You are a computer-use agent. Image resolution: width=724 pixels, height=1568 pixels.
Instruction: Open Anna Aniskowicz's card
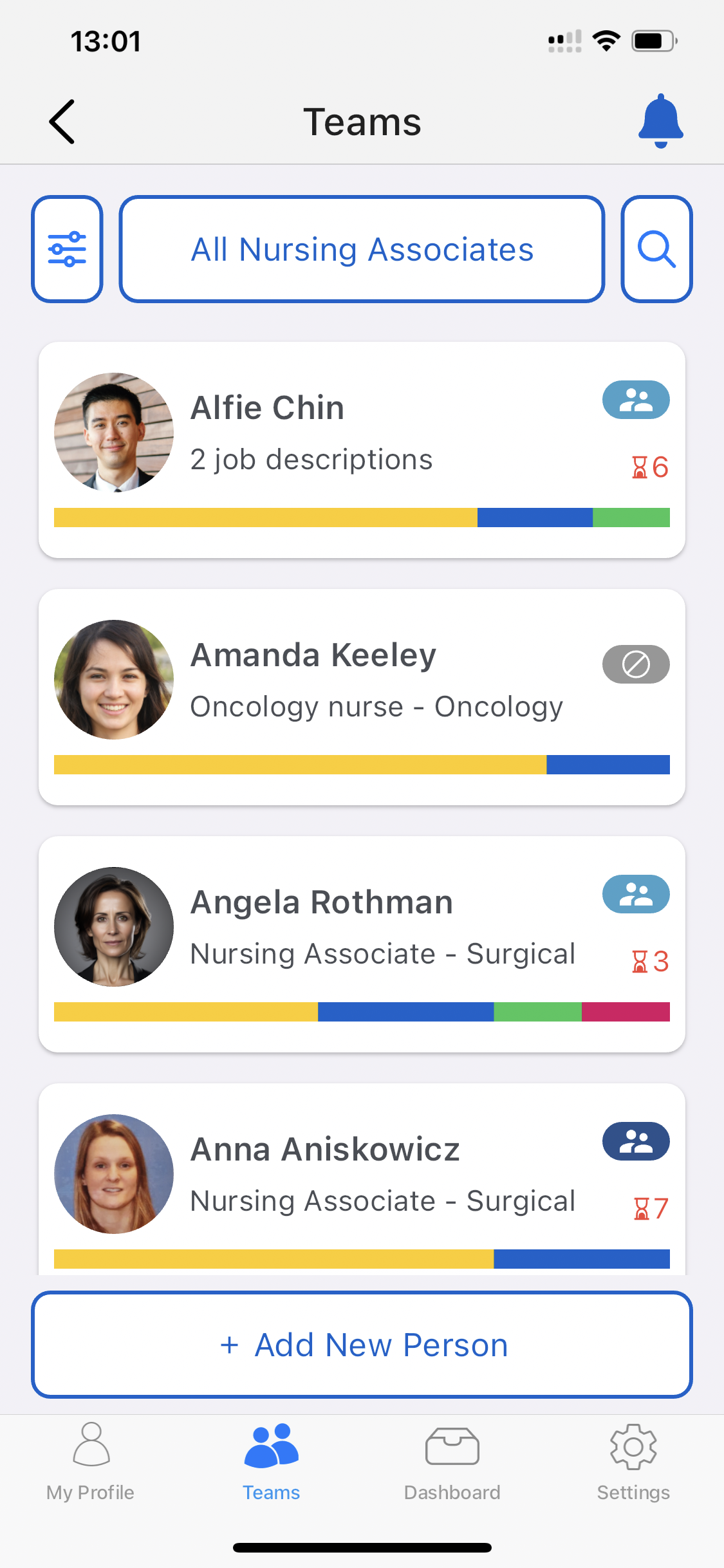(362, 1179)
